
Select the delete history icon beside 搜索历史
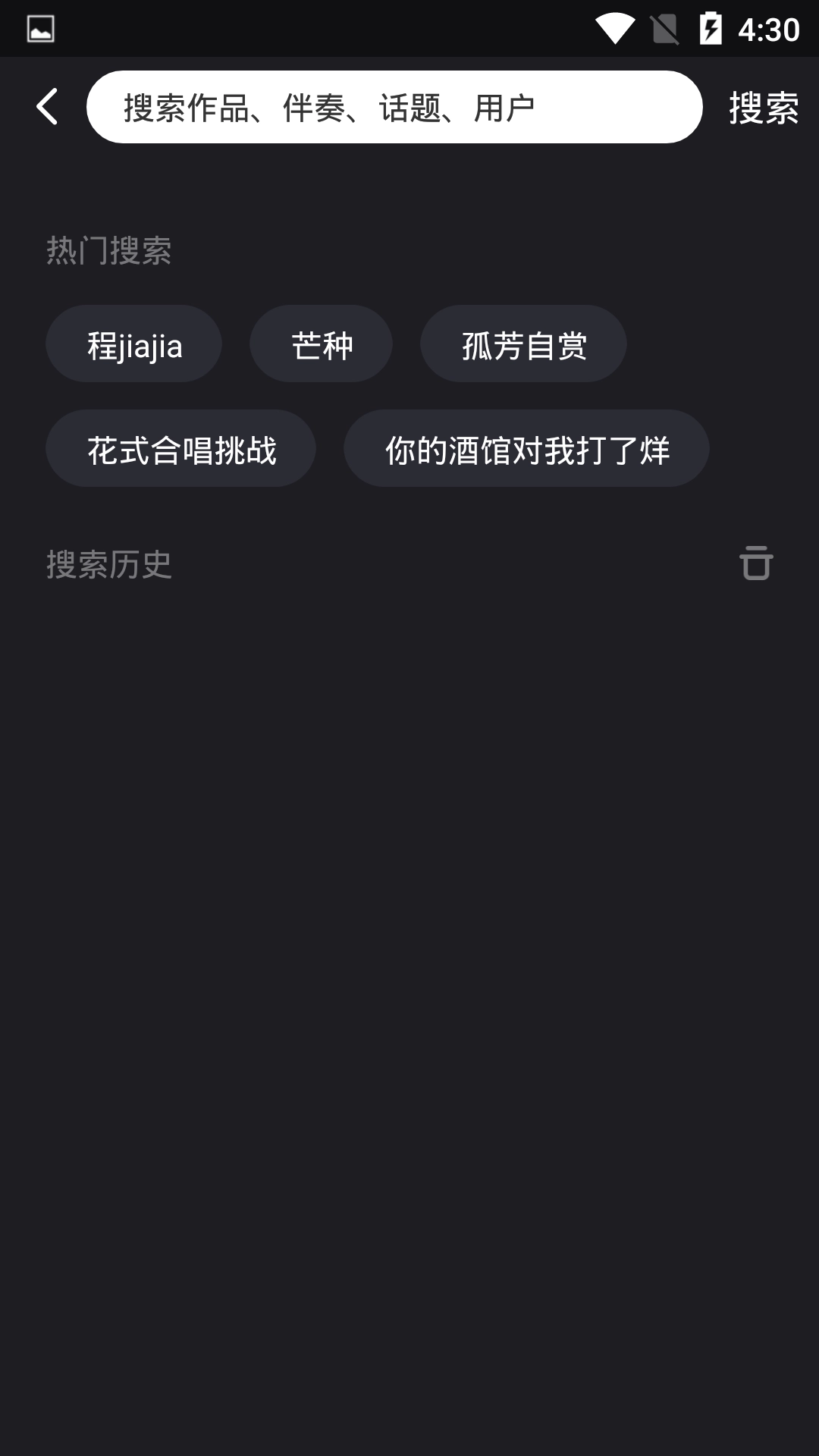755,563
